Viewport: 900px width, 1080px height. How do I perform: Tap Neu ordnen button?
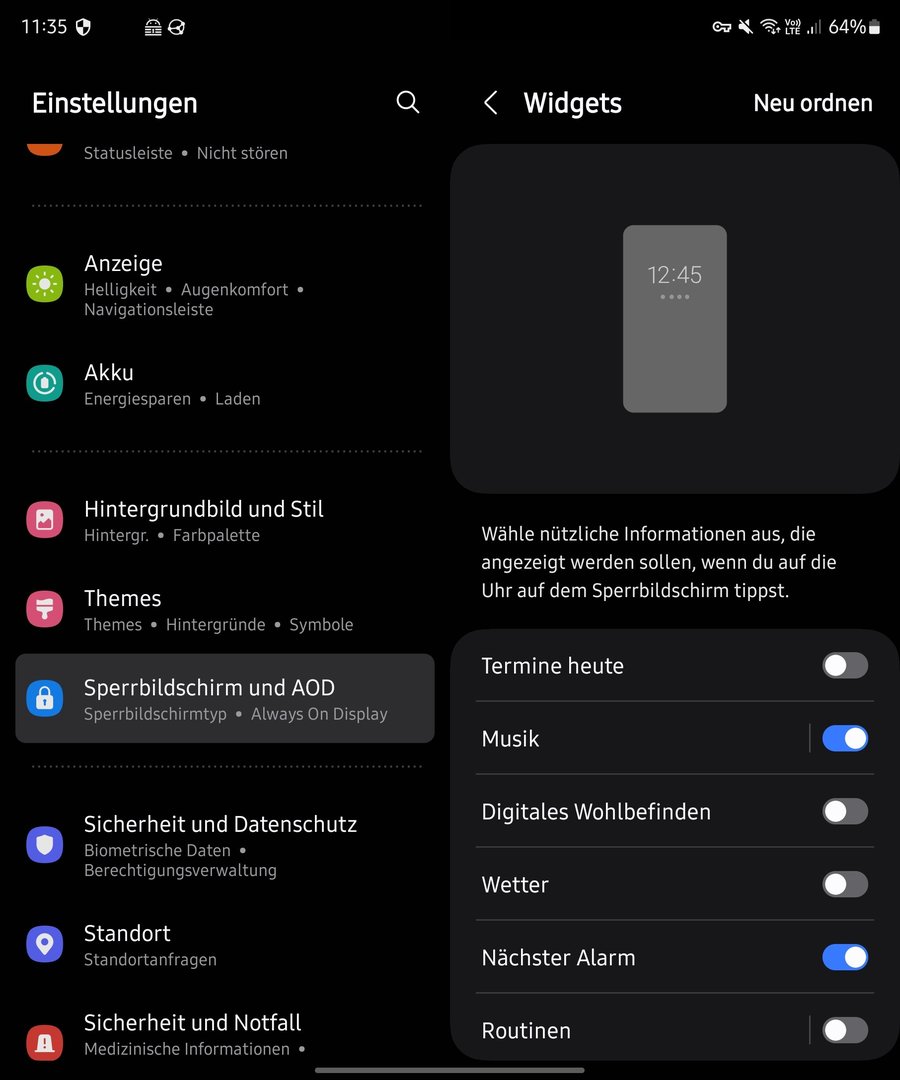click(x=812, y=103)
